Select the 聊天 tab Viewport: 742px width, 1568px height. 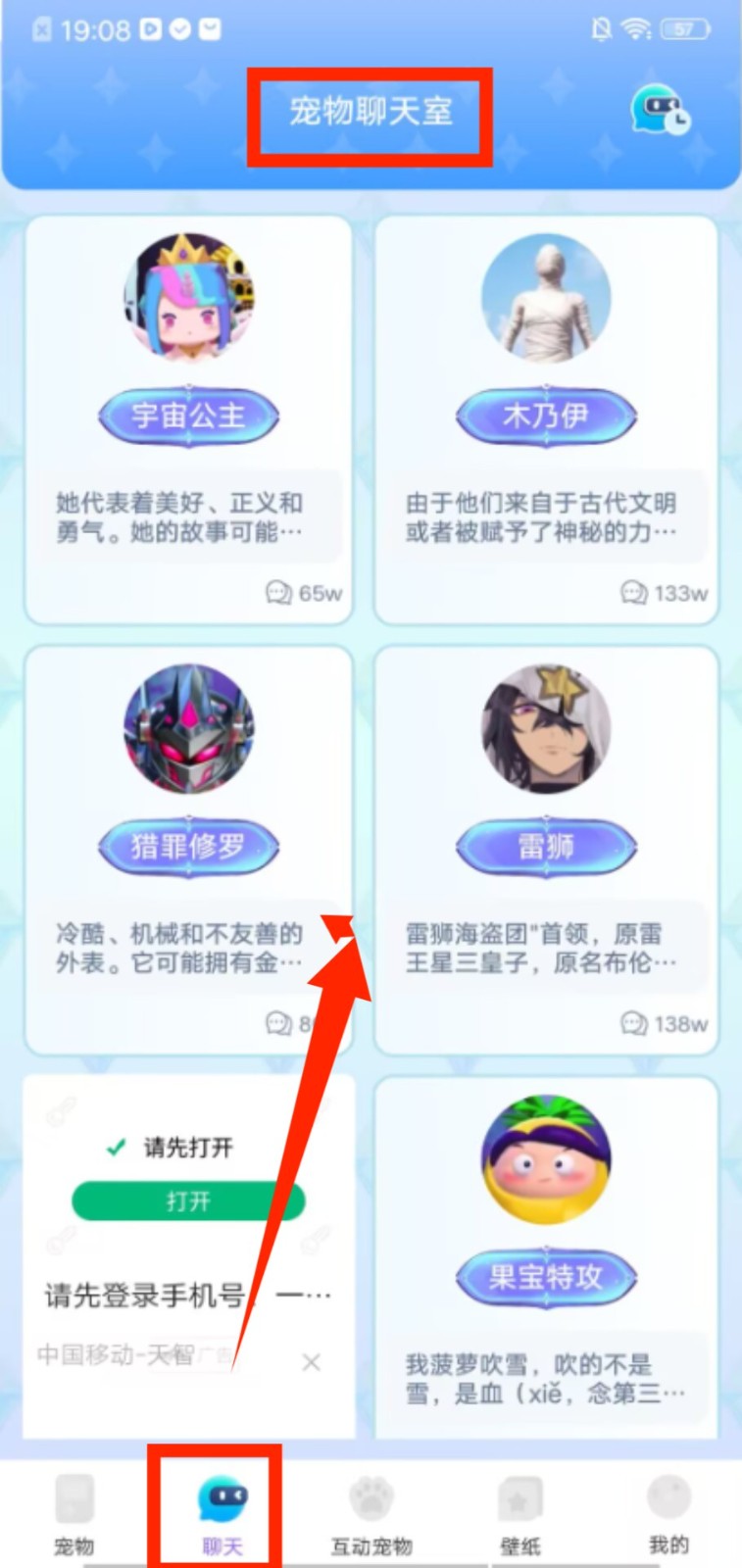pos(223,1514)
